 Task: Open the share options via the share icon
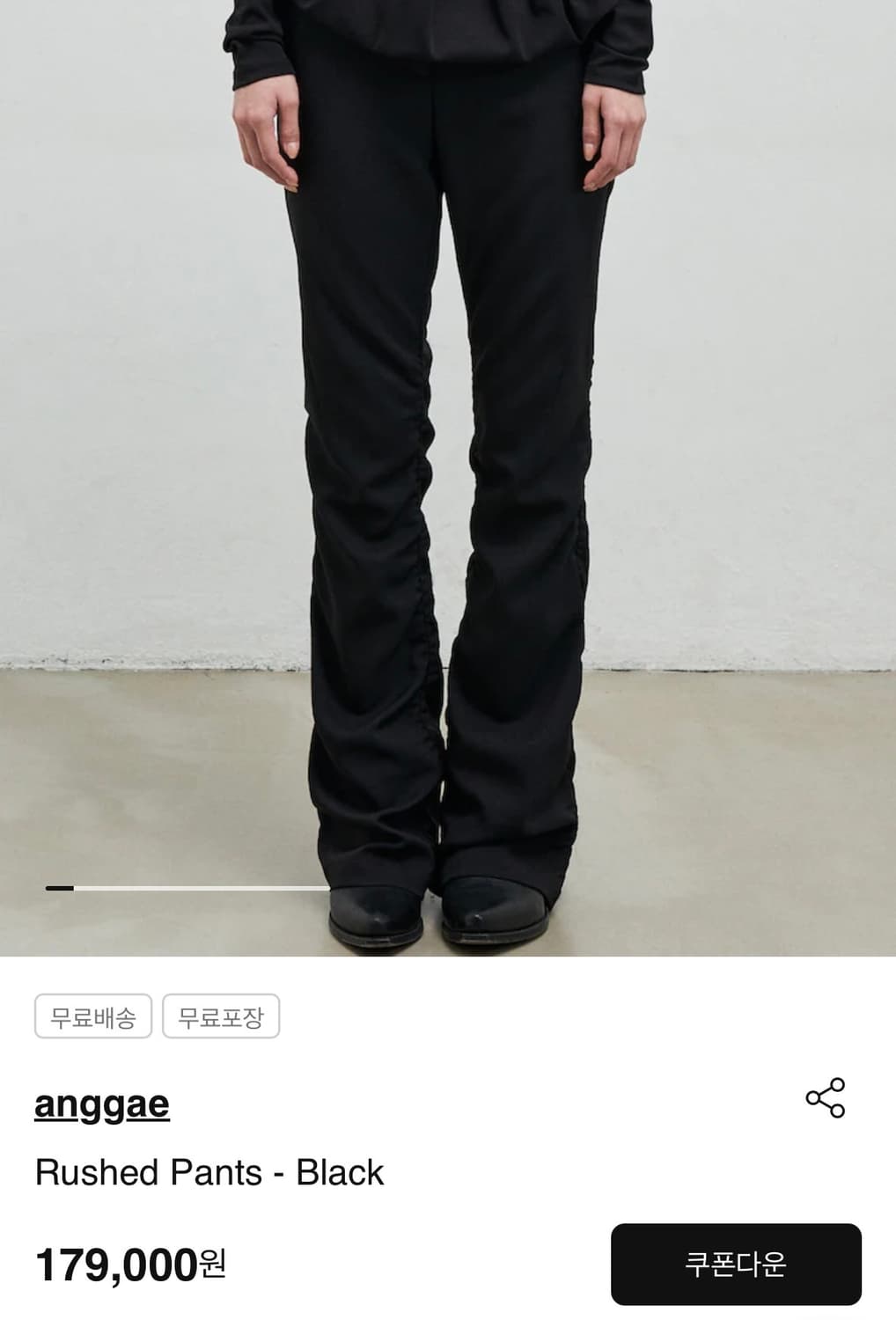click(x=826, y=1097)
